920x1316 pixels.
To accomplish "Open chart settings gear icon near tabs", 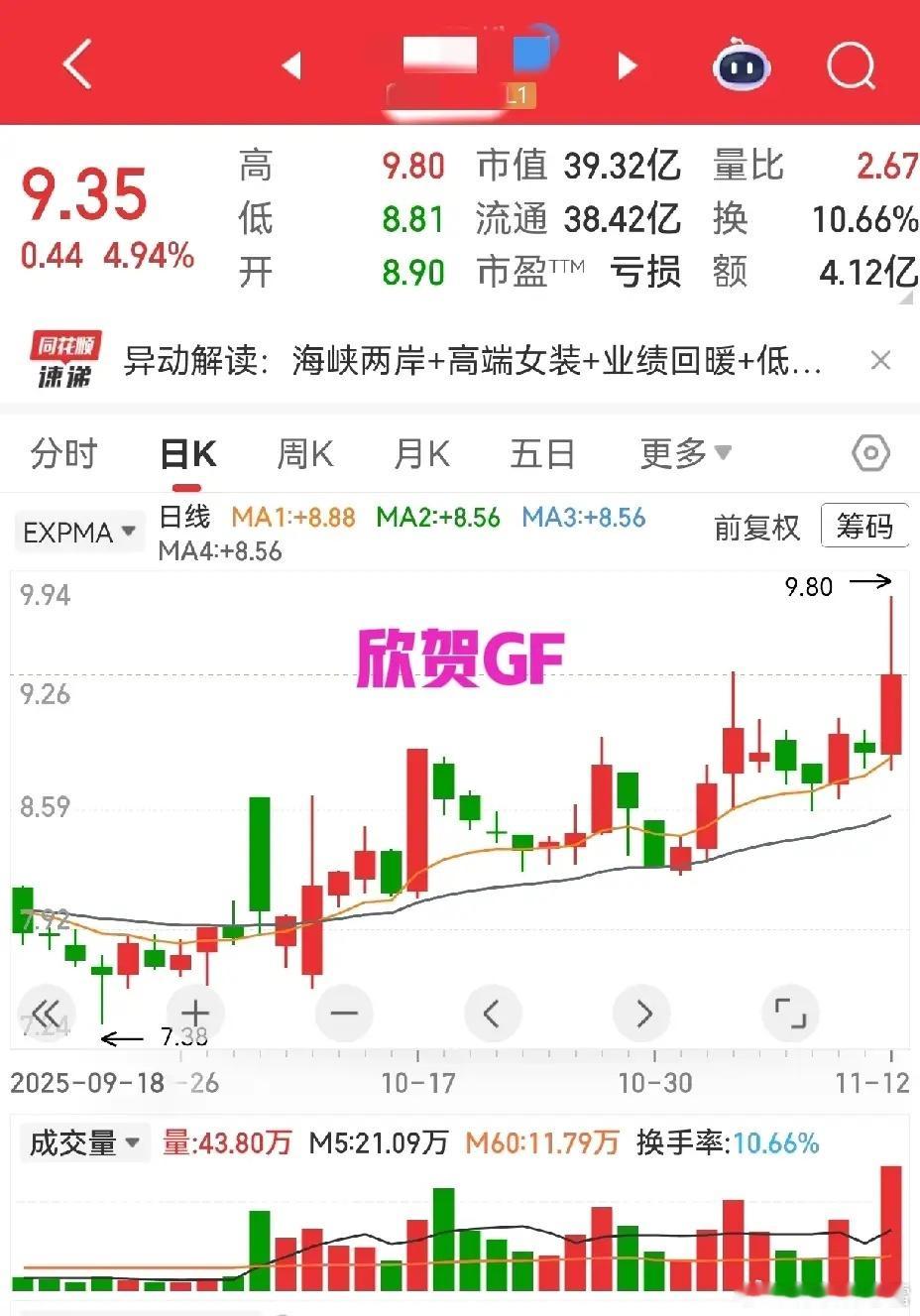I will [x=870, y=452].
